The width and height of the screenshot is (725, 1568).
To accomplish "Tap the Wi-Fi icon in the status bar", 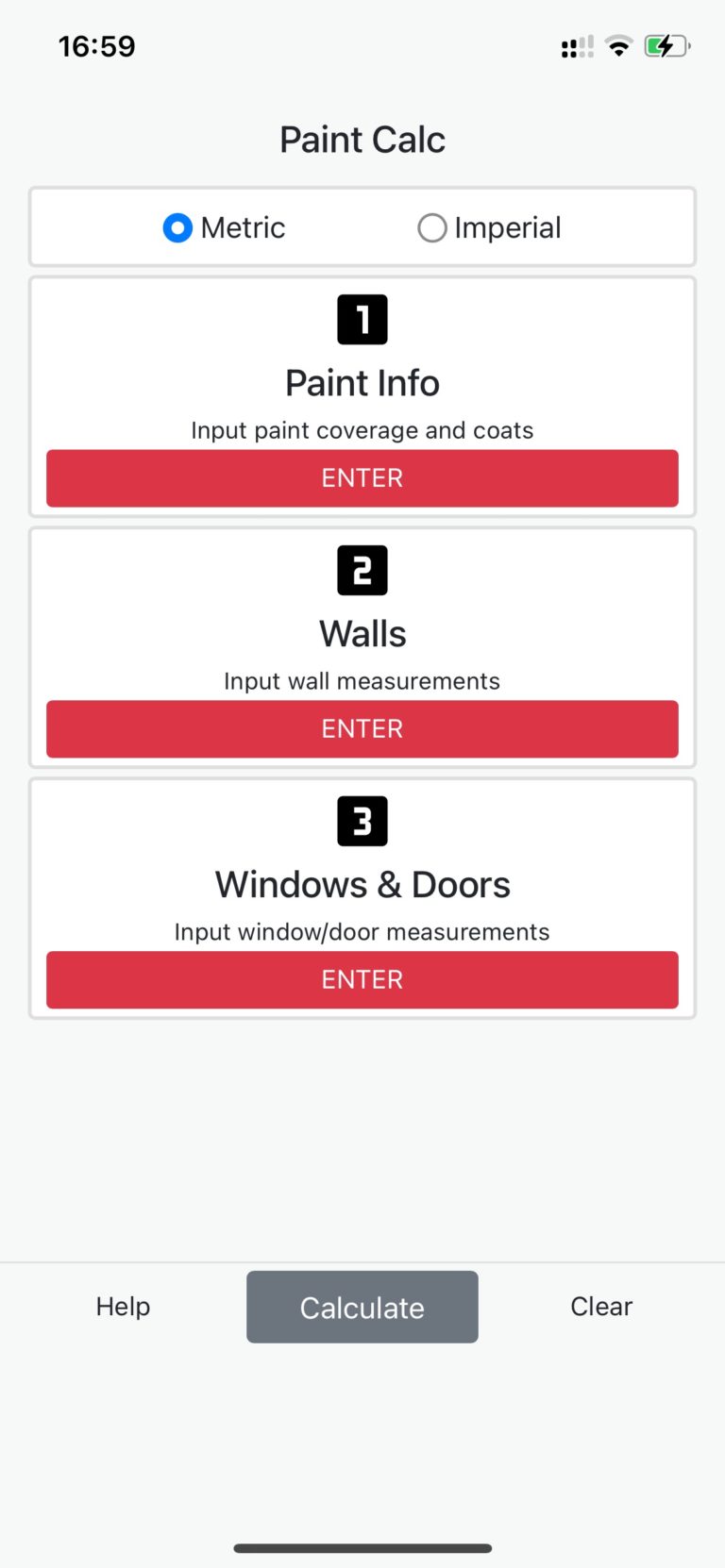I will coord(618,46).
